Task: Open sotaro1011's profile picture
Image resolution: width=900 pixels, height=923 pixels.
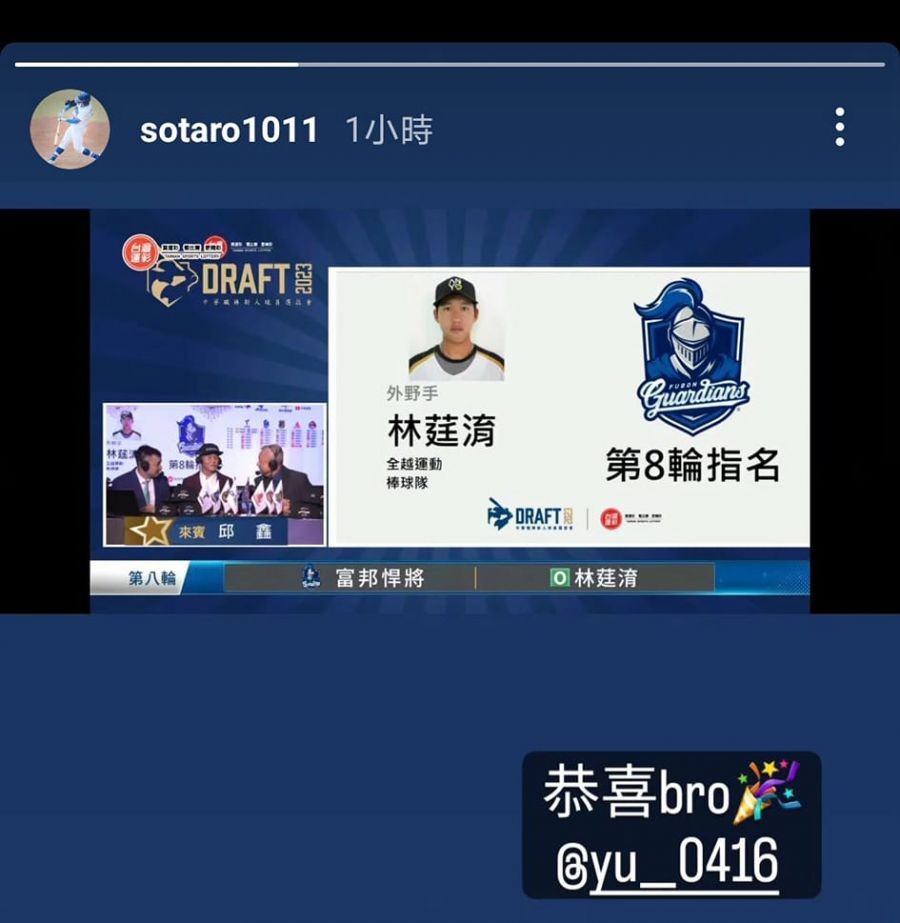Action: tap(70, 129)
